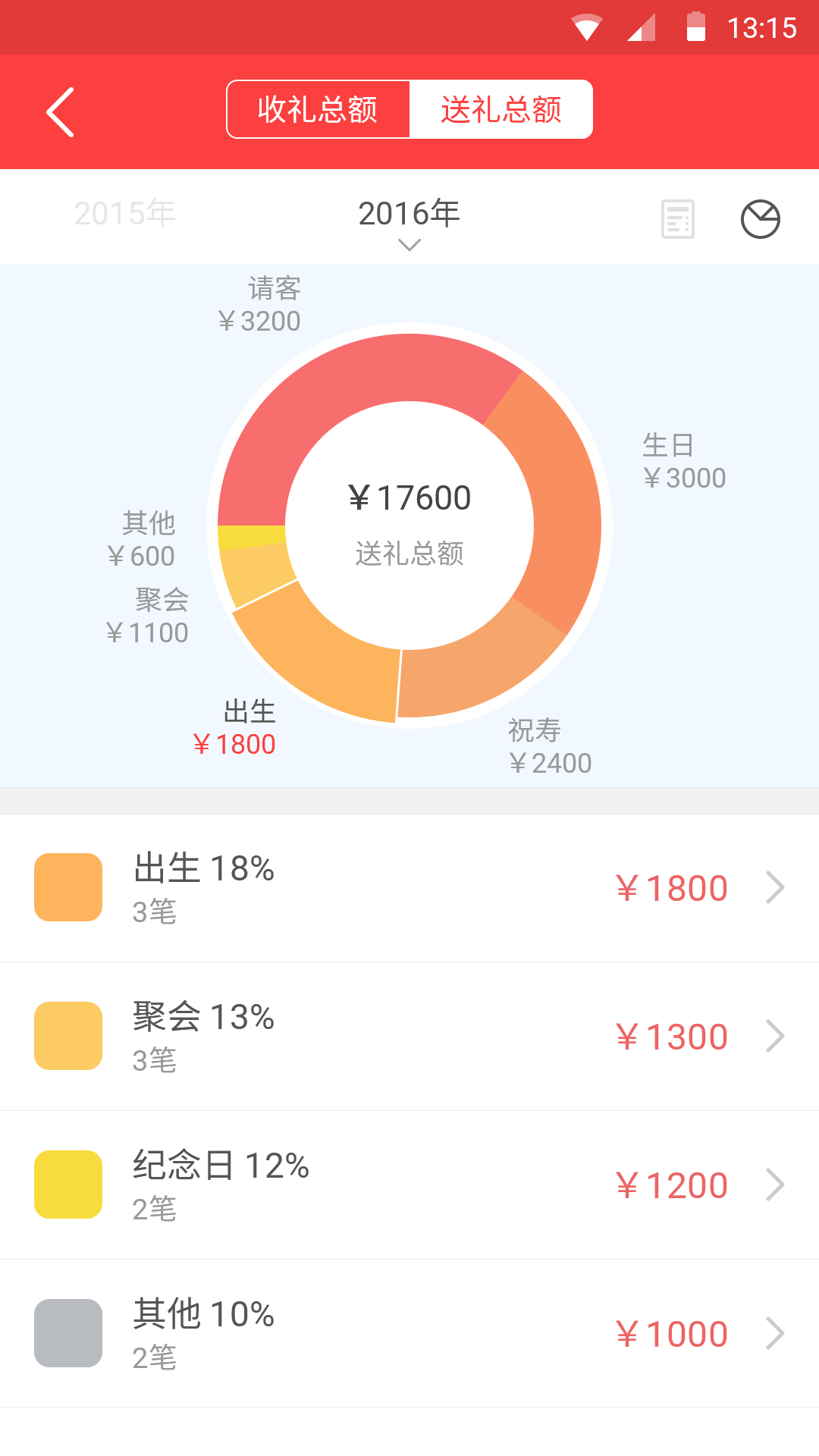
Task: Select the pie chart view icon
Action: point(761,218)
